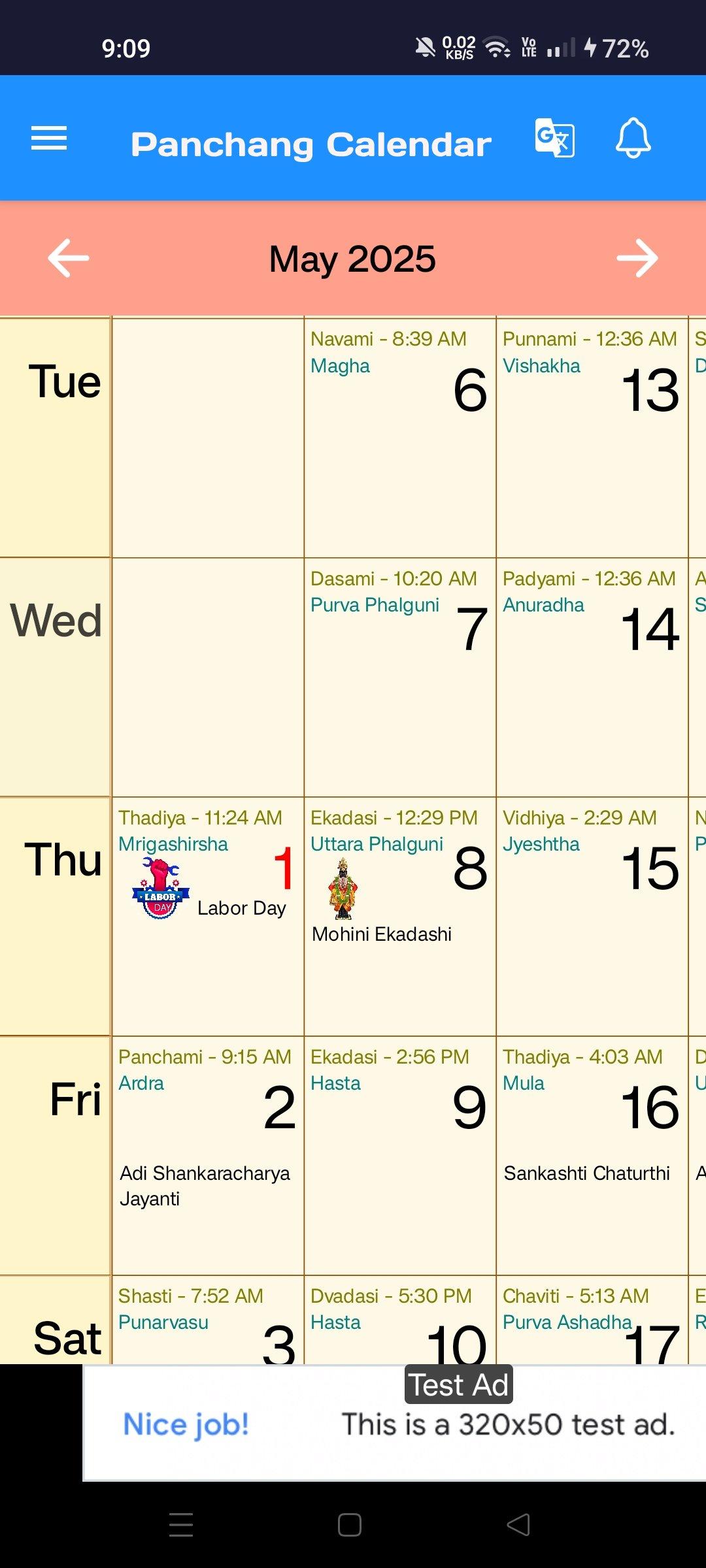The image size is (706, 1568).
Task: Go back using system navigation
Action: coord(518,1525)
